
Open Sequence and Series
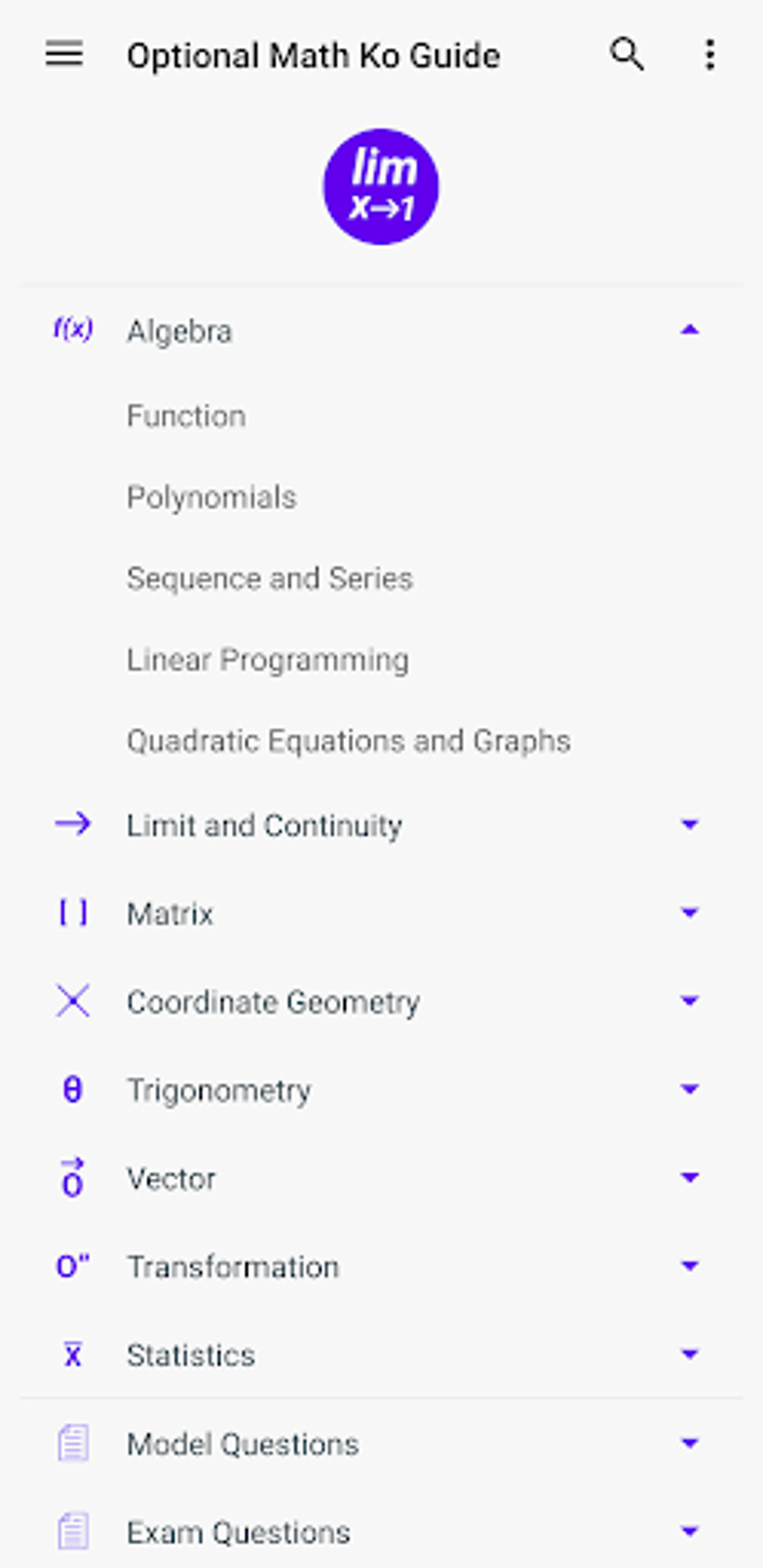coord(269,579)
